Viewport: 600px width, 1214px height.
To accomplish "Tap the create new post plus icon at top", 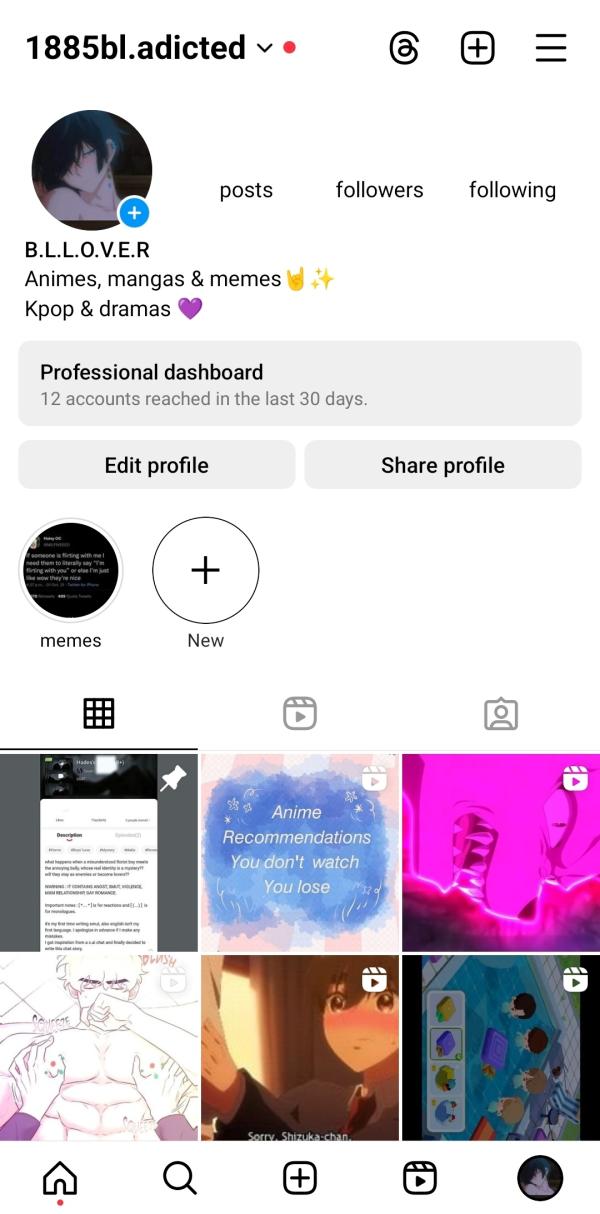I will [x=477, y=48].
